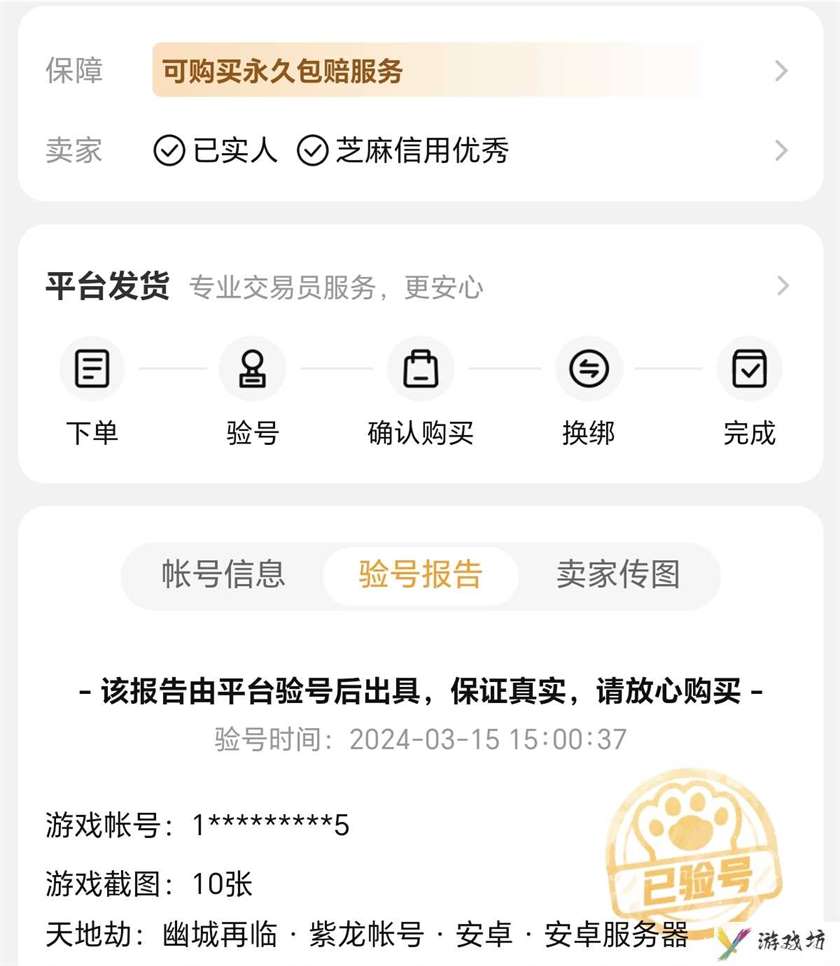Image resolution: width=840 pixels, height=966 pixels.
Task: Open the 卖家 seller info row
Action: click(x=420, y=151)
